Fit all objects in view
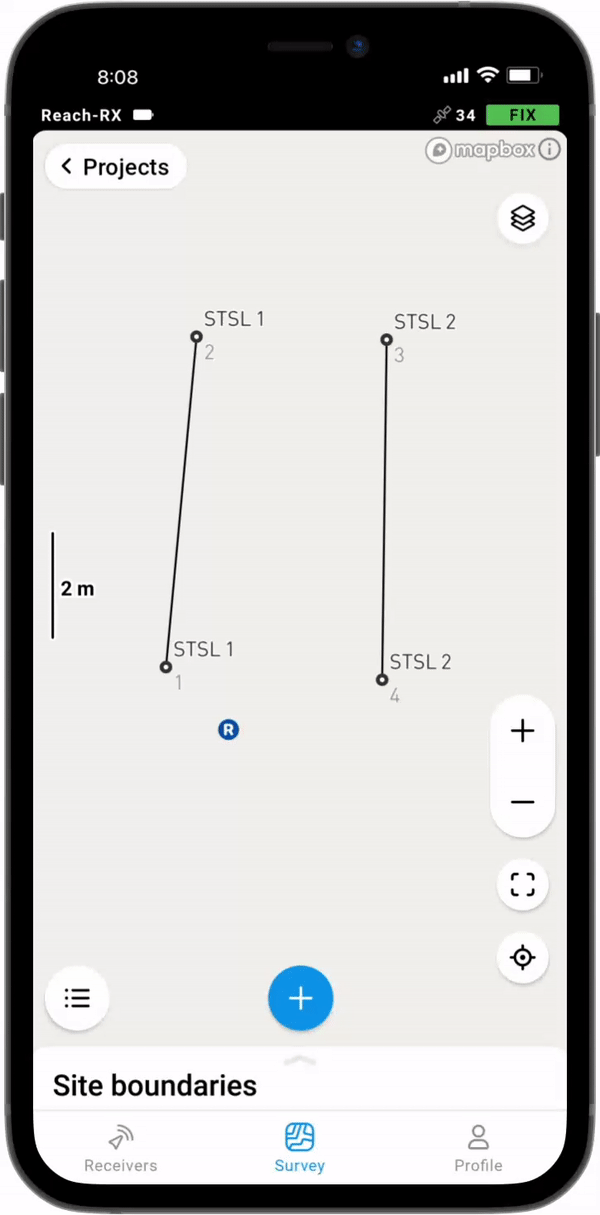 (x=522, y=884)
